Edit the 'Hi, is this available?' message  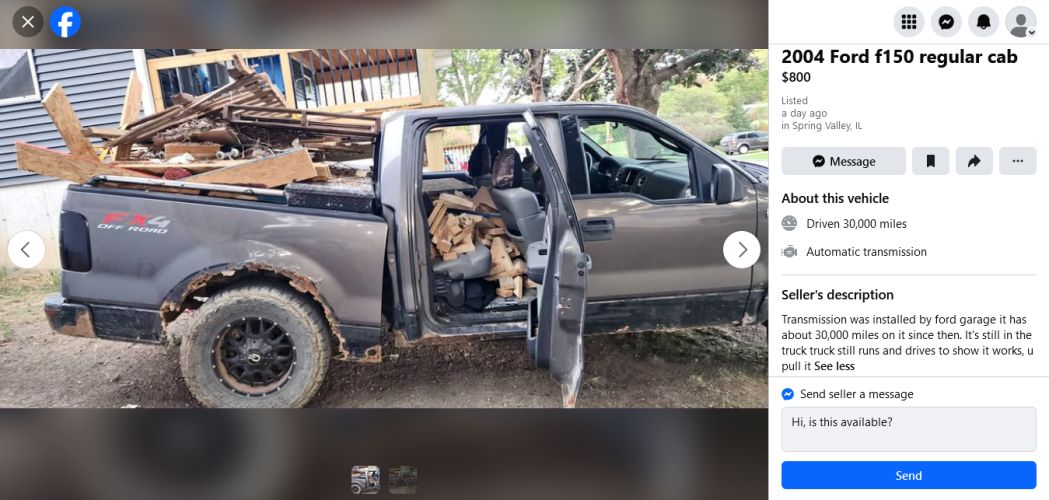click(908, 429)
